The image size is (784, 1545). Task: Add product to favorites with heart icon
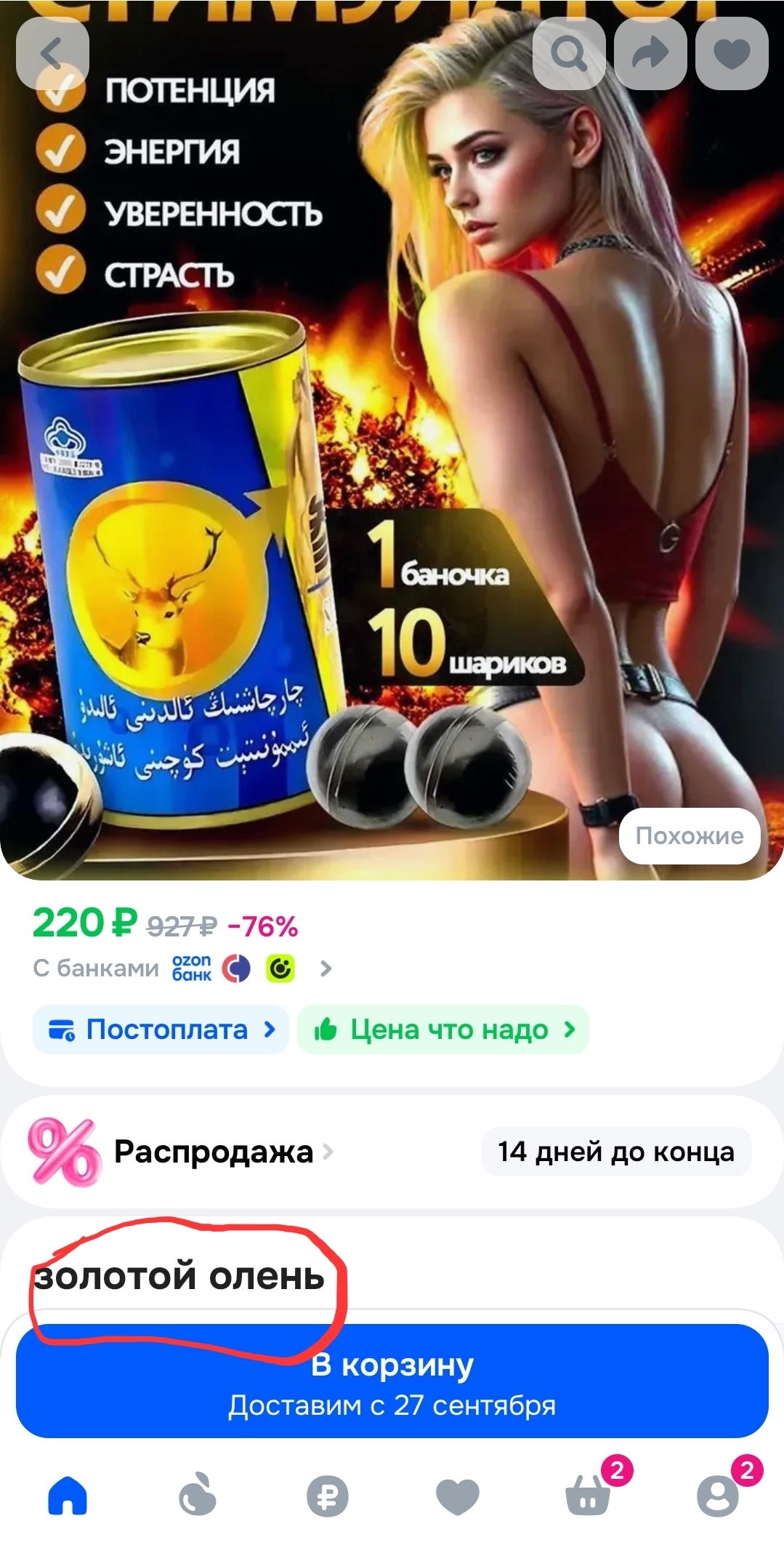point(732,53)
